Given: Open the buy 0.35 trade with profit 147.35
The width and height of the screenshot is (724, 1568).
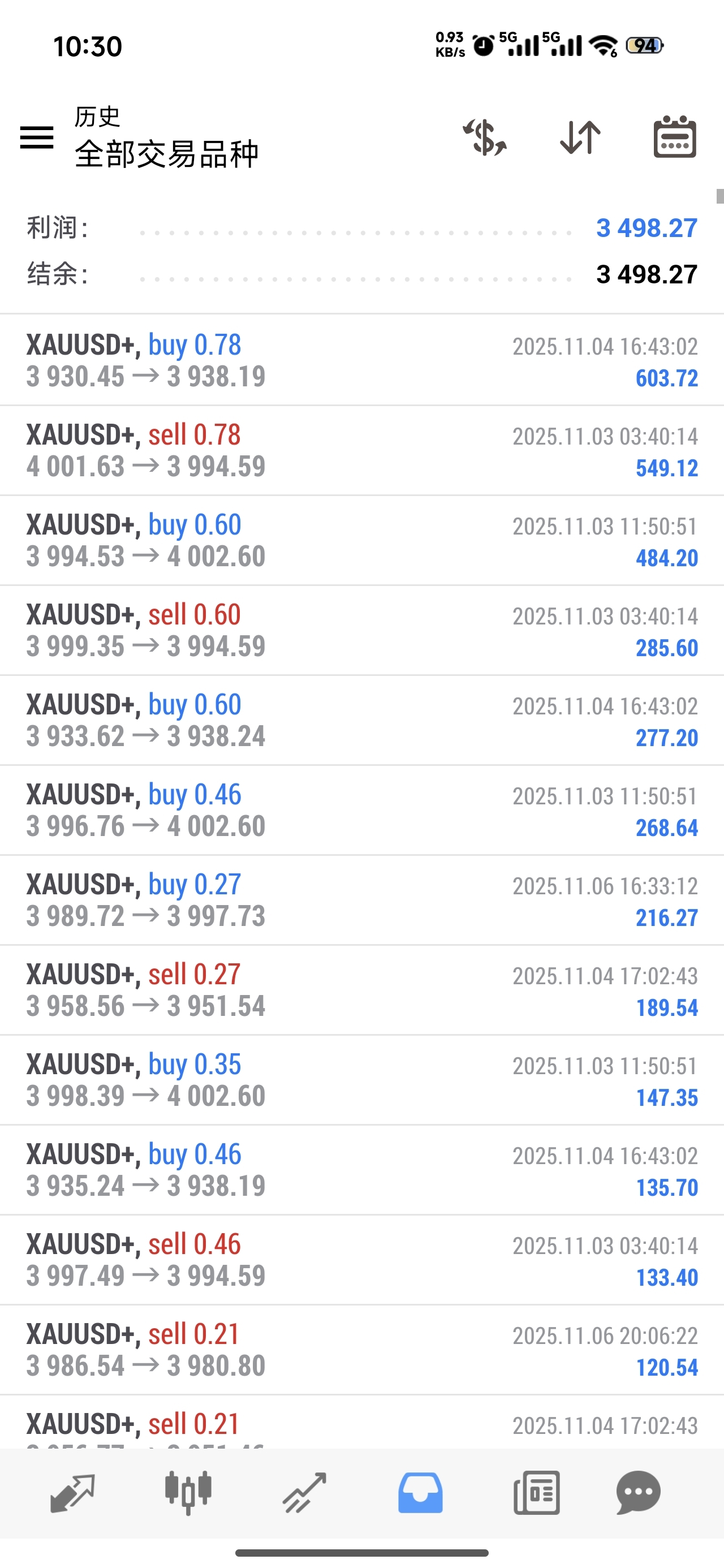Looking at the screenshot, I should pos(361,1080).
